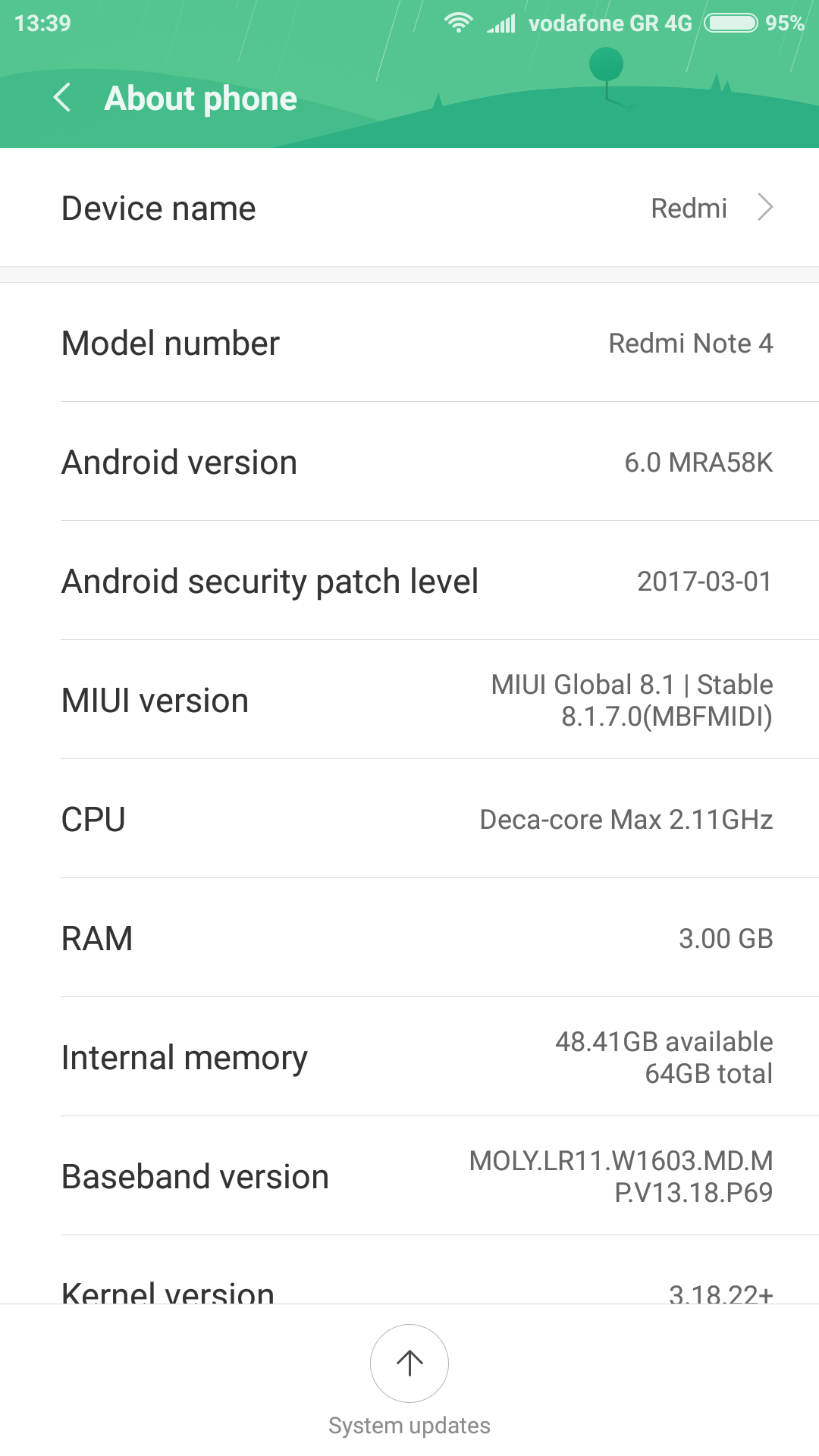
Task: Go back from About phone
Action: [x=62, y=98]
